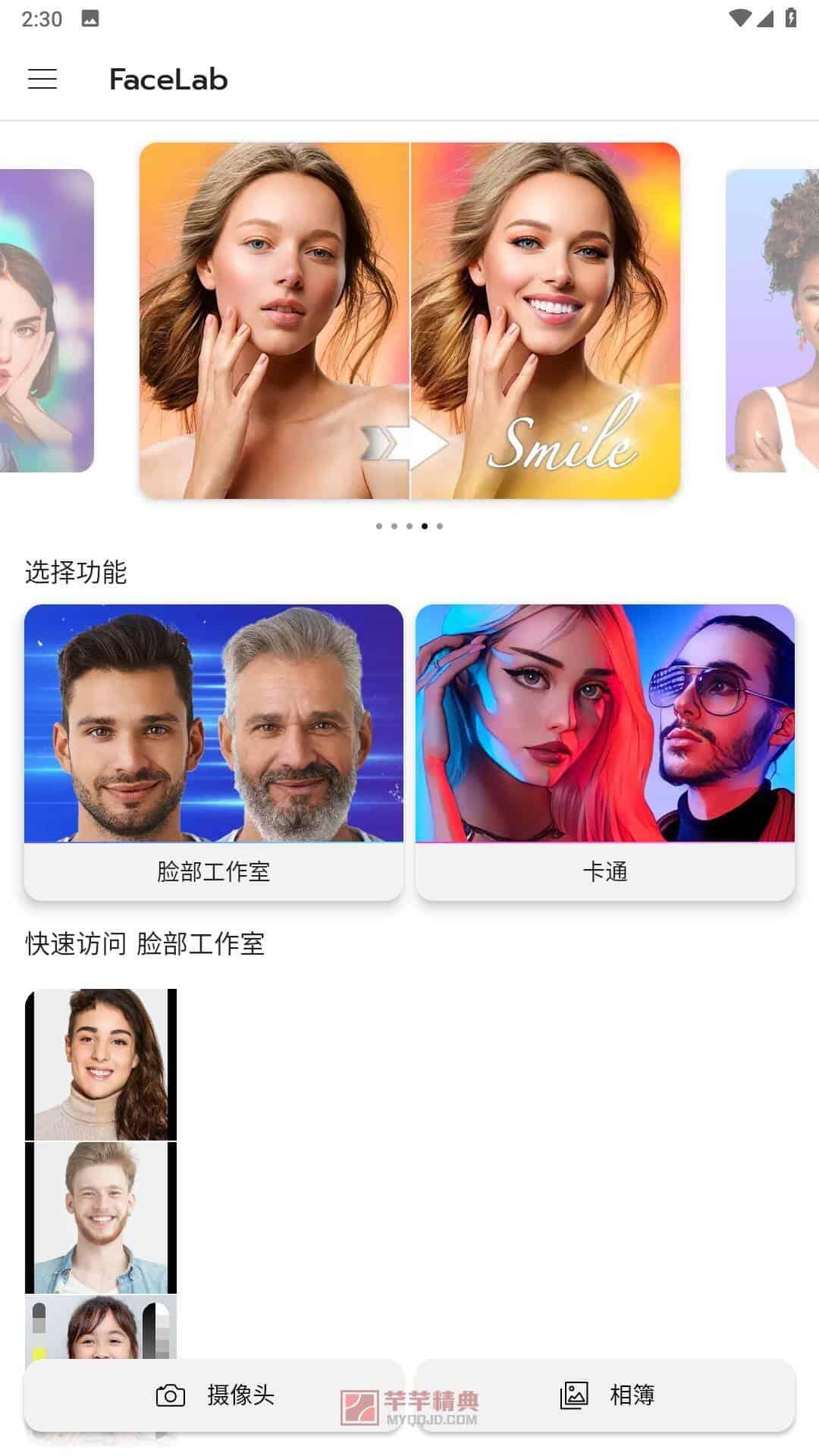Choose the blond bearded man sample photo
Viewport: 819px width, 1456px height.
101,1217
